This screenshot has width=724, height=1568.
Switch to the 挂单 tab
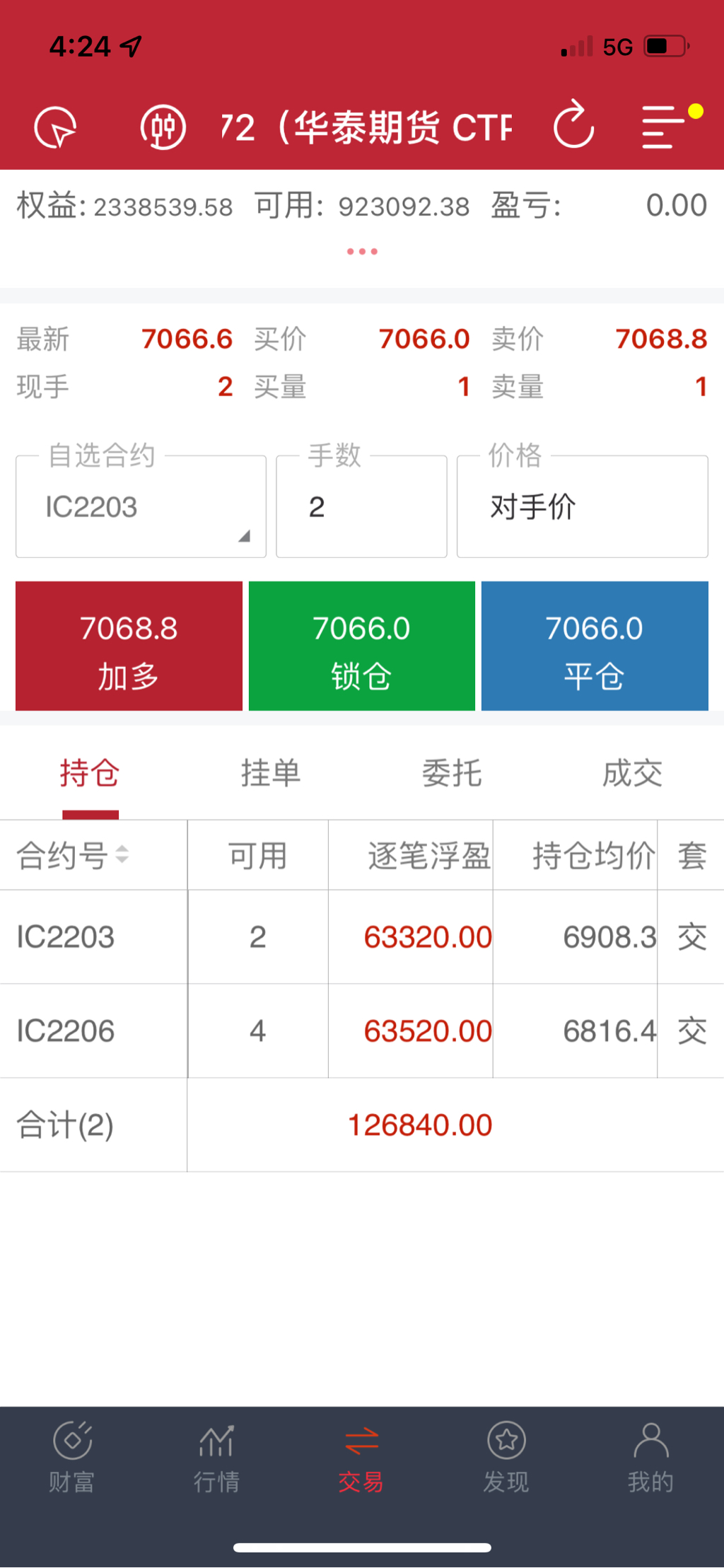(271, 772)
